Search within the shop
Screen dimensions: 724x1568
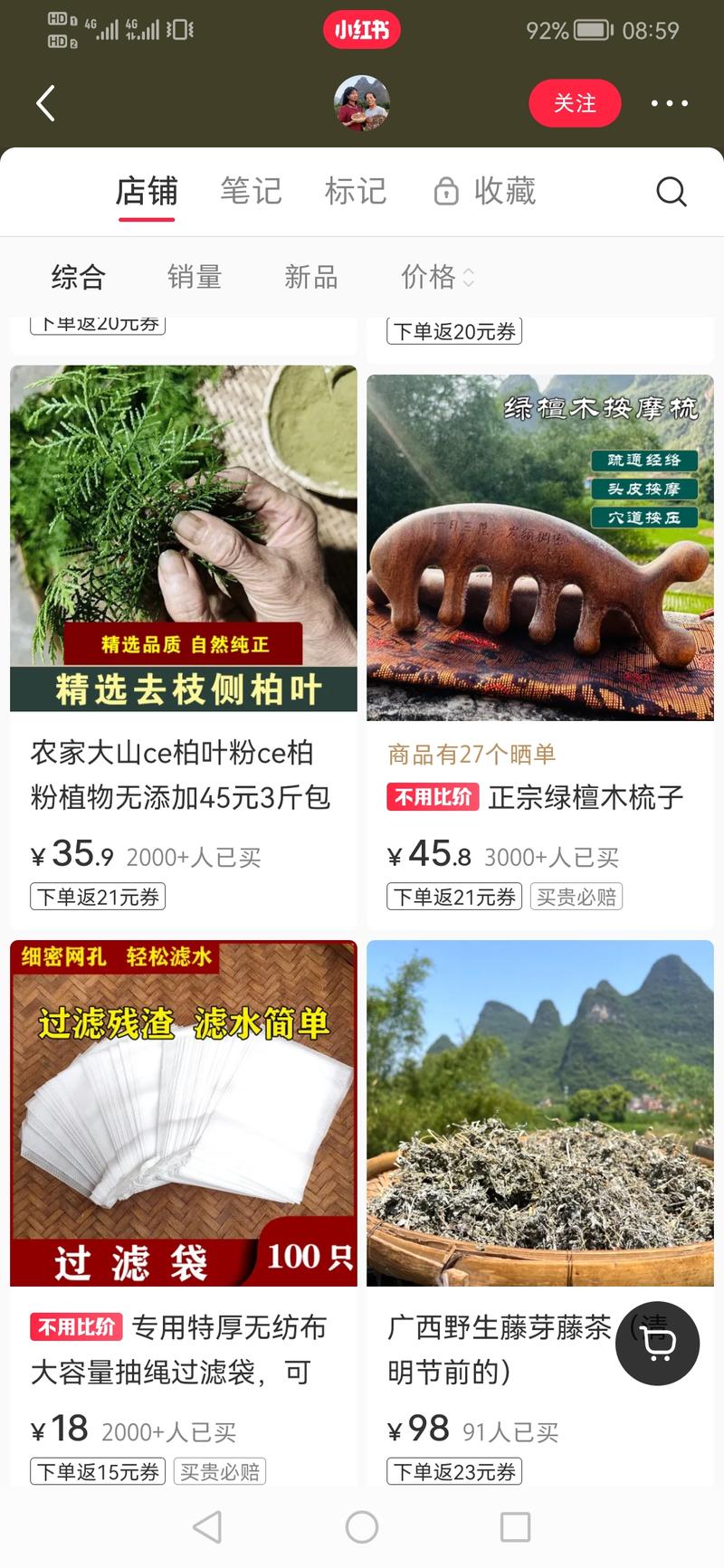coord(671,192)
